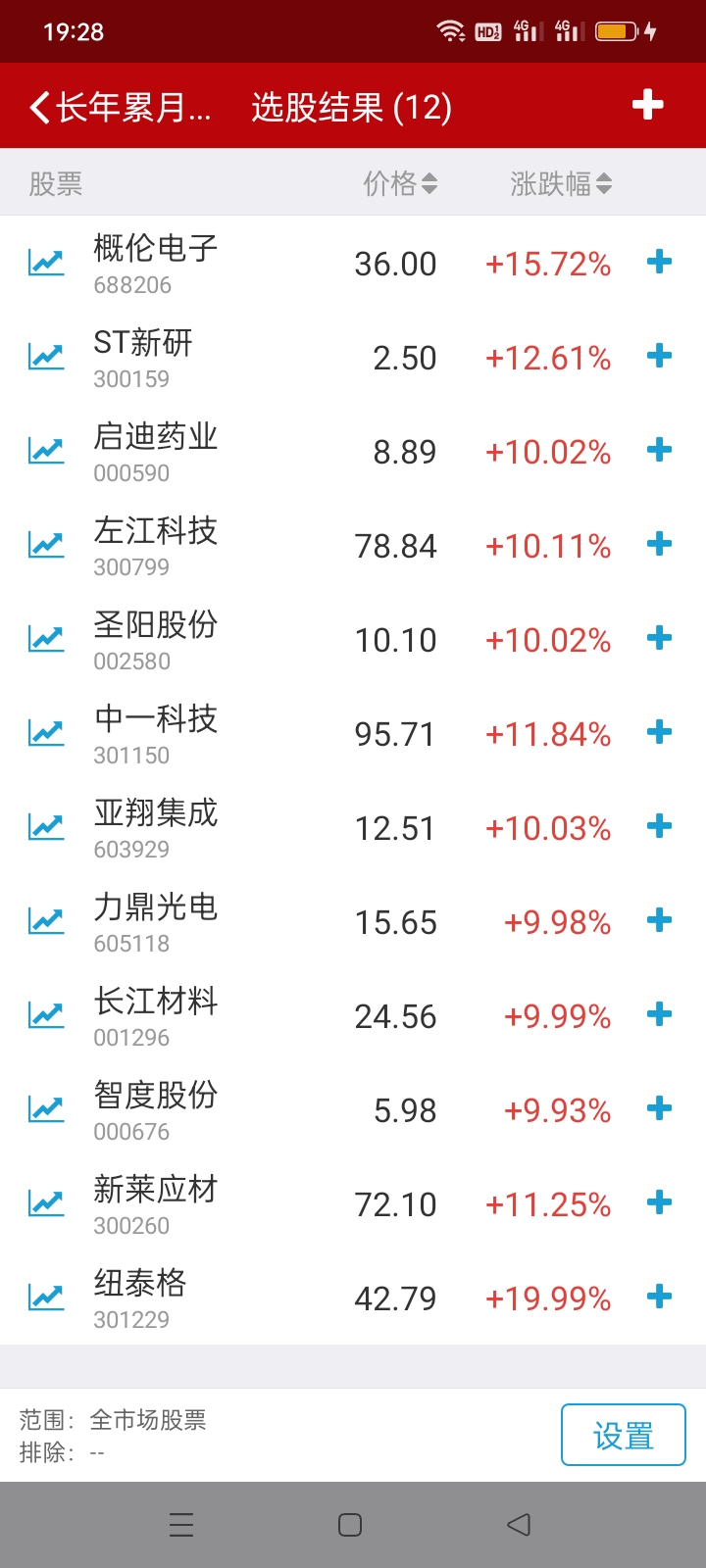This screenshot has height=1568, width=706.
Task: Add 亚翔集成 to watchlist
Action: [x=659, y=826]
